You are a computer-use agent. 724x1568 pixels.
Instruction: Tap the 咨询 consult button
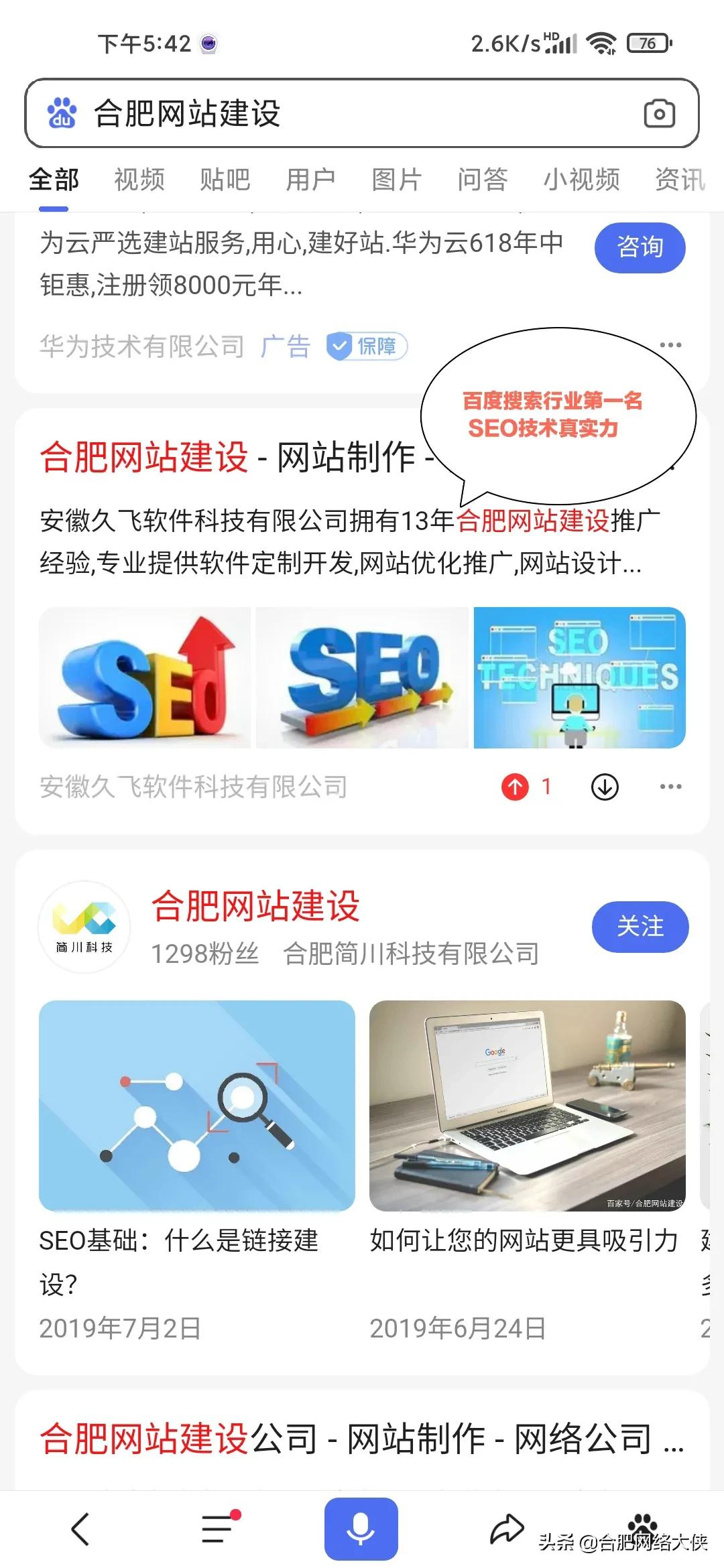click(x=640, y=247)
